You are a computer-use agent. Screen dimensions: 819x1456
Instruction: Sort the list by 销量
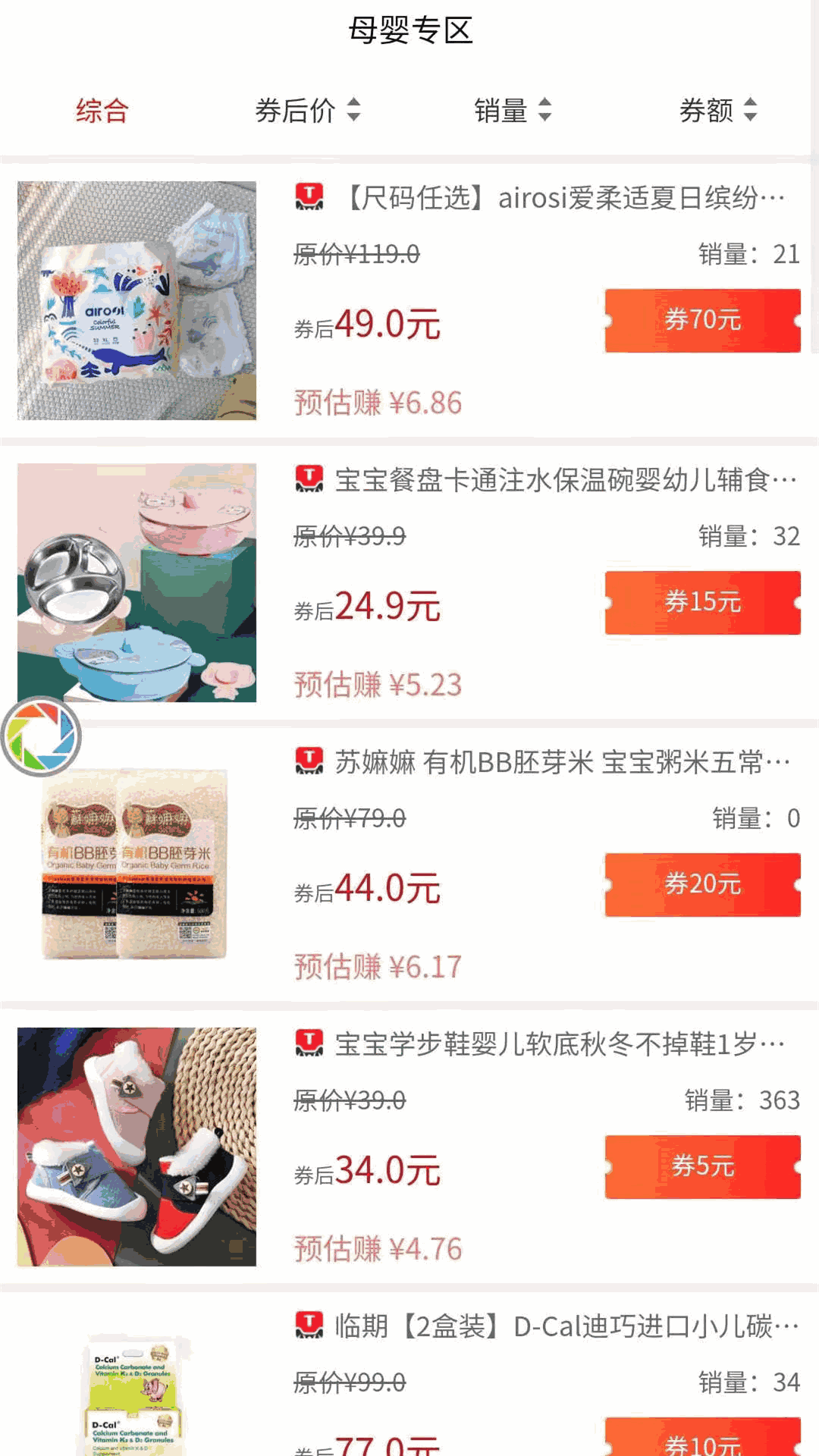513,111
